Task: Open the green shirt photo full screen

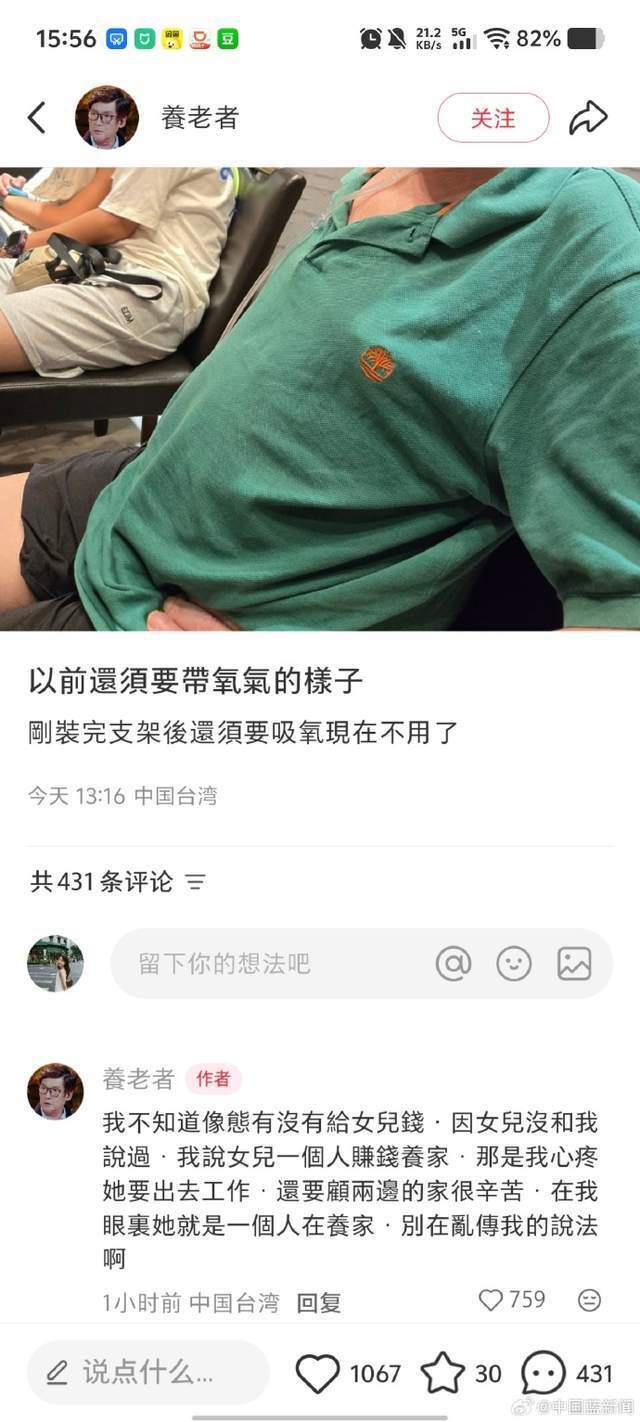Action: 320,398
